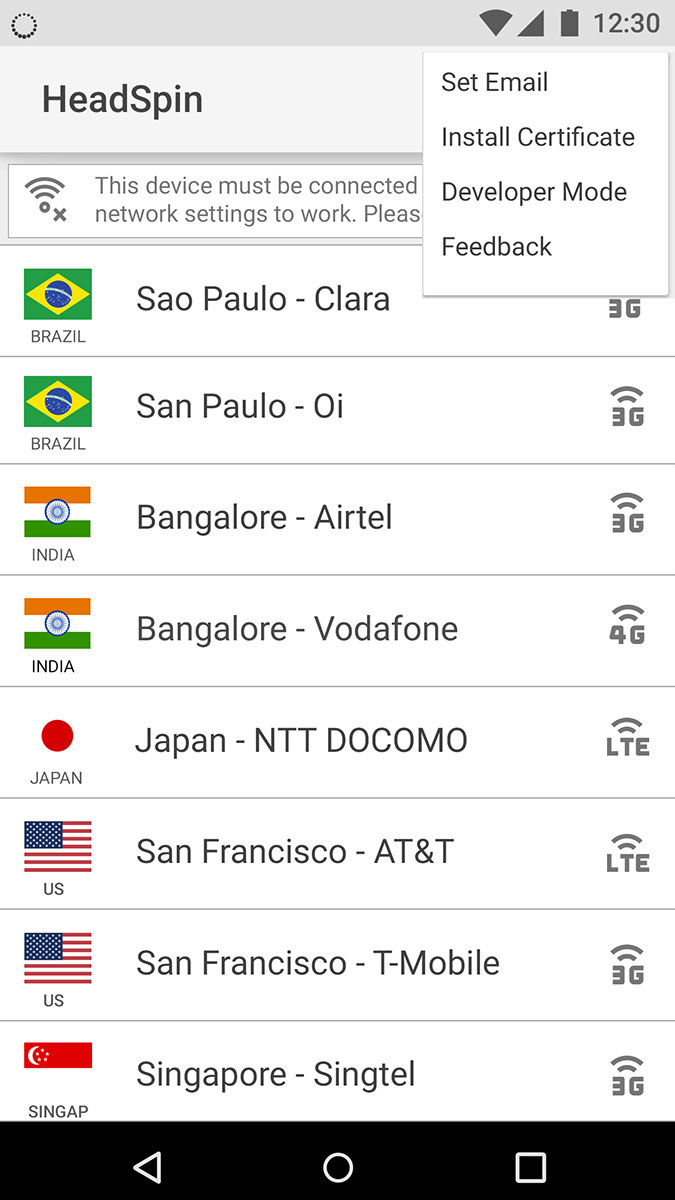Select Set Email from the menu
675x1200 pixels.
point(545,82)
